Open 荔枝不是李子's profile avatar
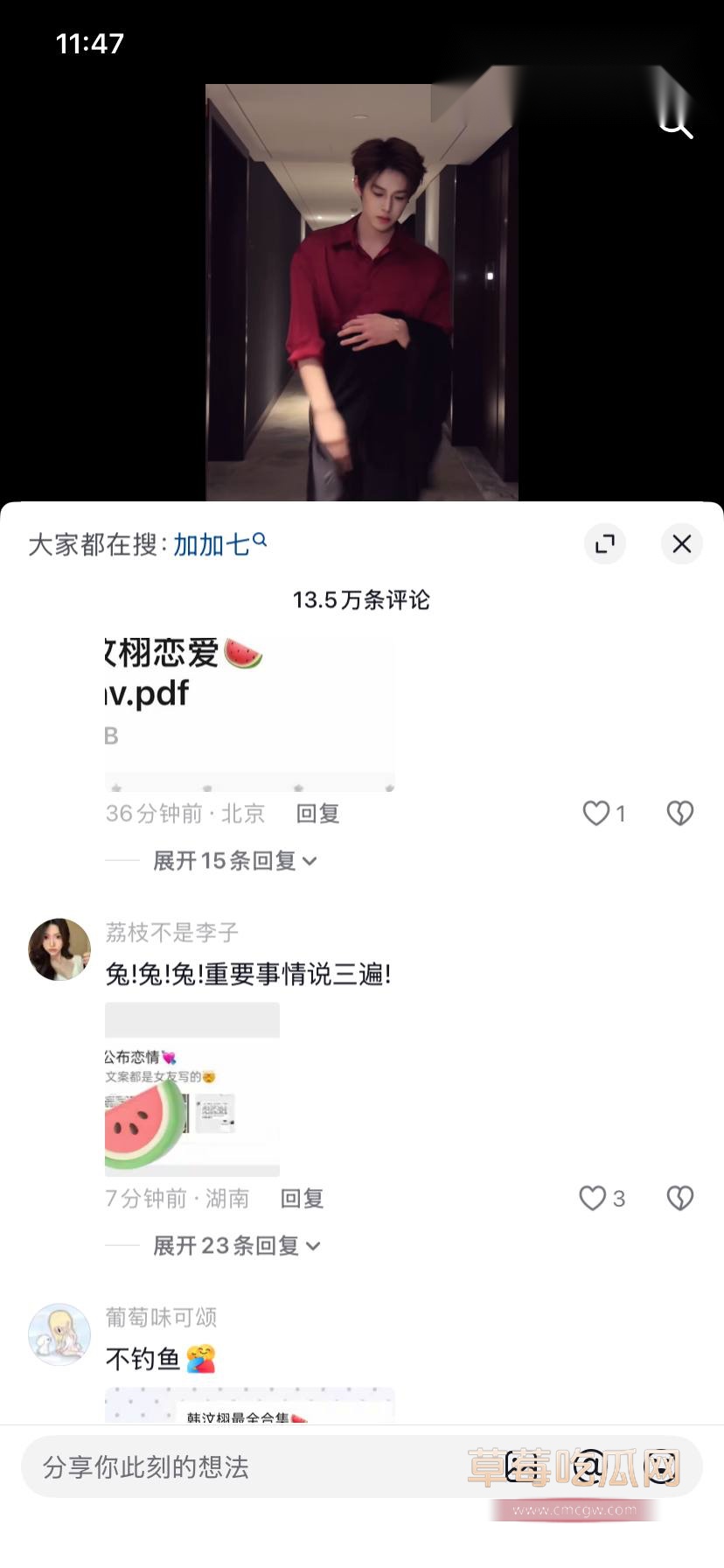724x1568 pixels. tap(59, 949)
